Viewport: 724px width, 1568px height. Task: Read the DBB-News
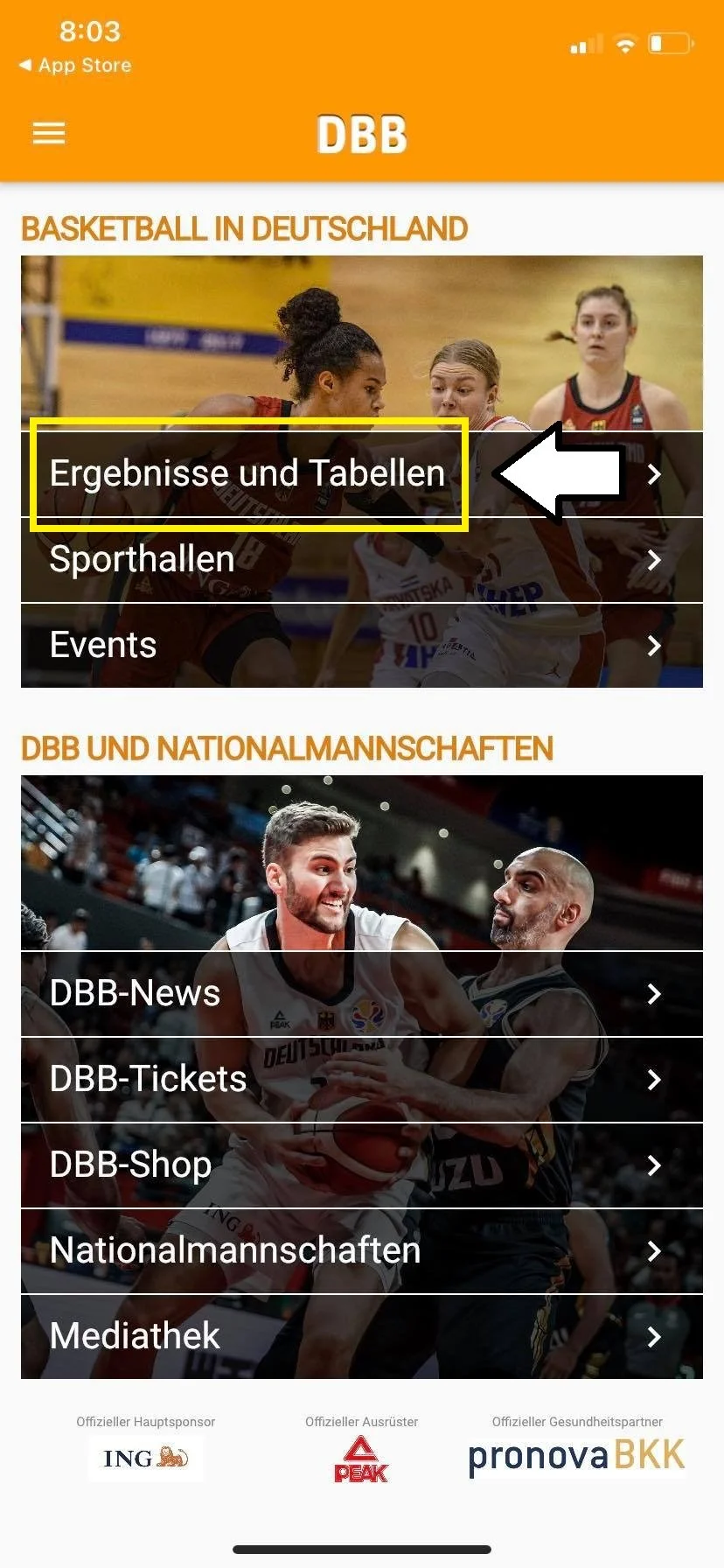click(x=361, y=993)
